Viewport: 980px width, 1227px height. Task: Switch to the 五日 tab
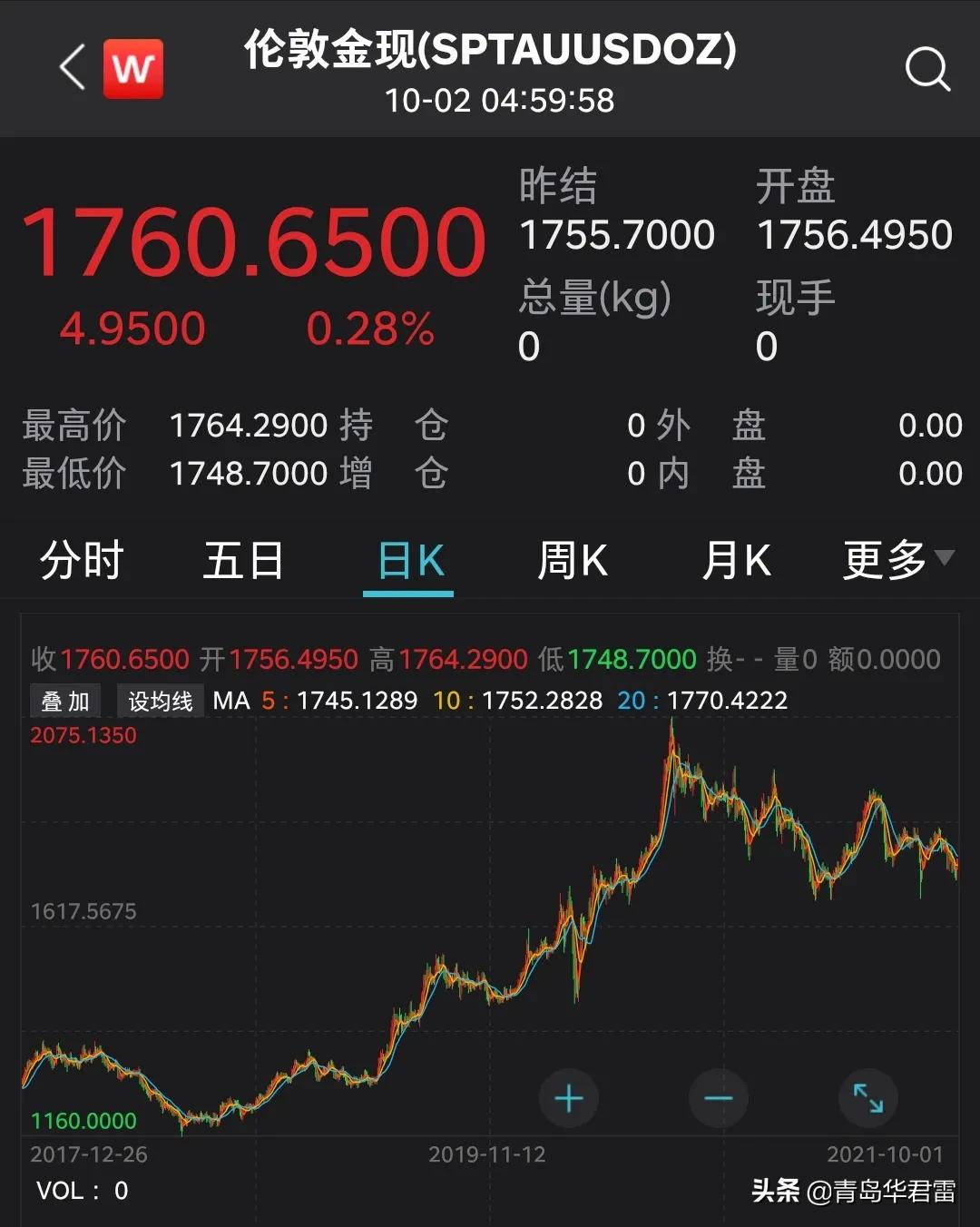coord(241,561)
